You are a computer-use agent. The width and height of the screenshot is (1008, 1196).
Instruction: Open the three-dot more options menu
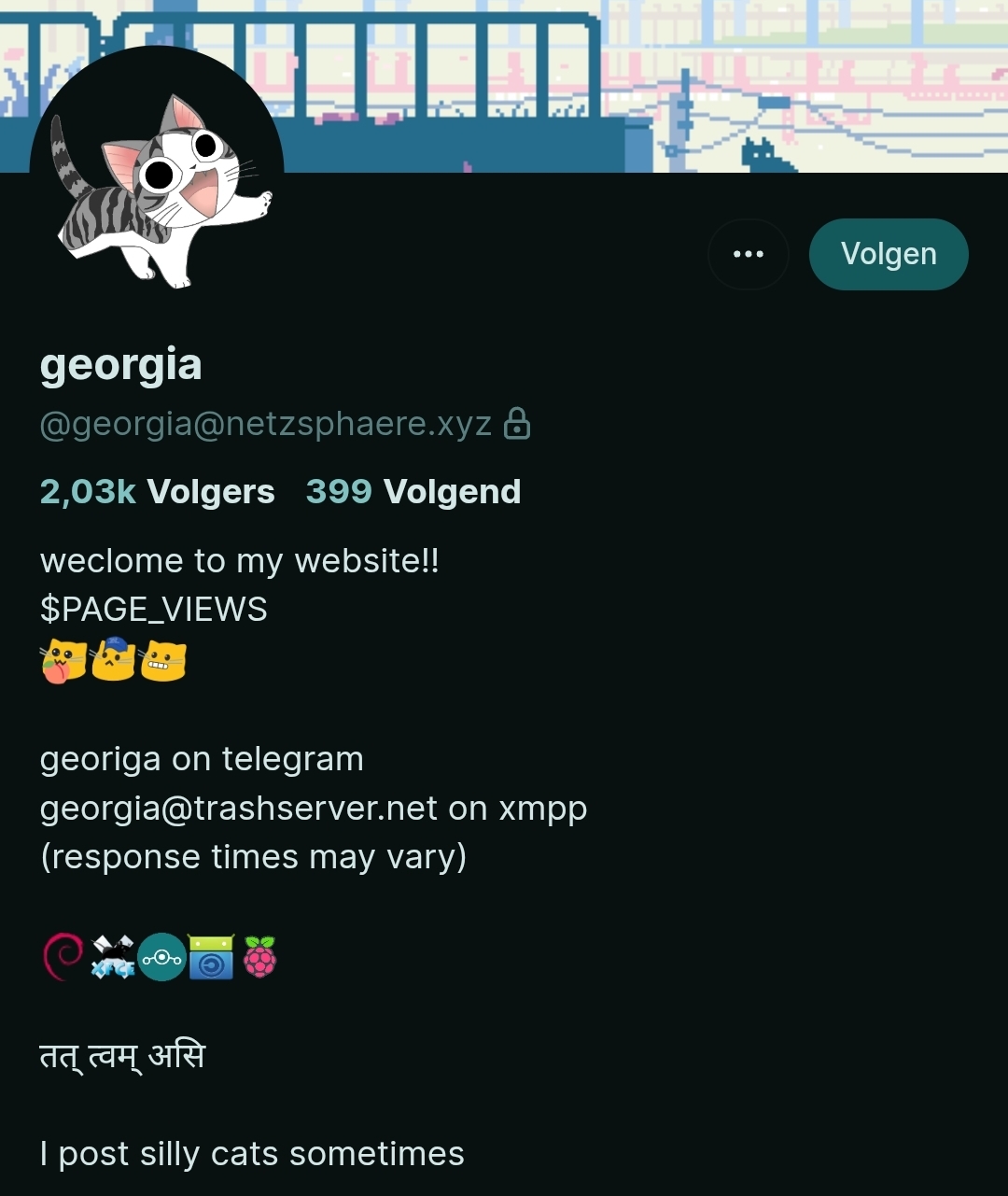[749, 254]
